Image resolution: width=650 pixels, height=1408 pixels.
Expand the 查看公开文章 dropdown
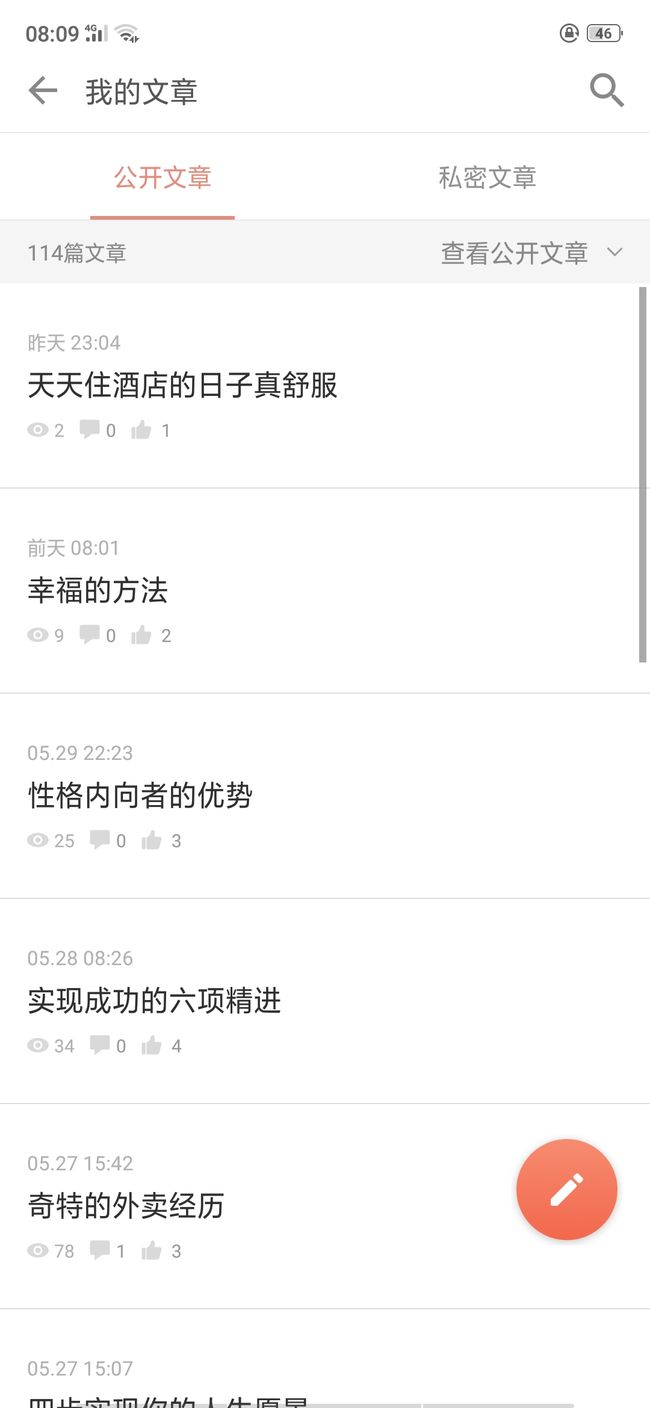coord(532,253)
